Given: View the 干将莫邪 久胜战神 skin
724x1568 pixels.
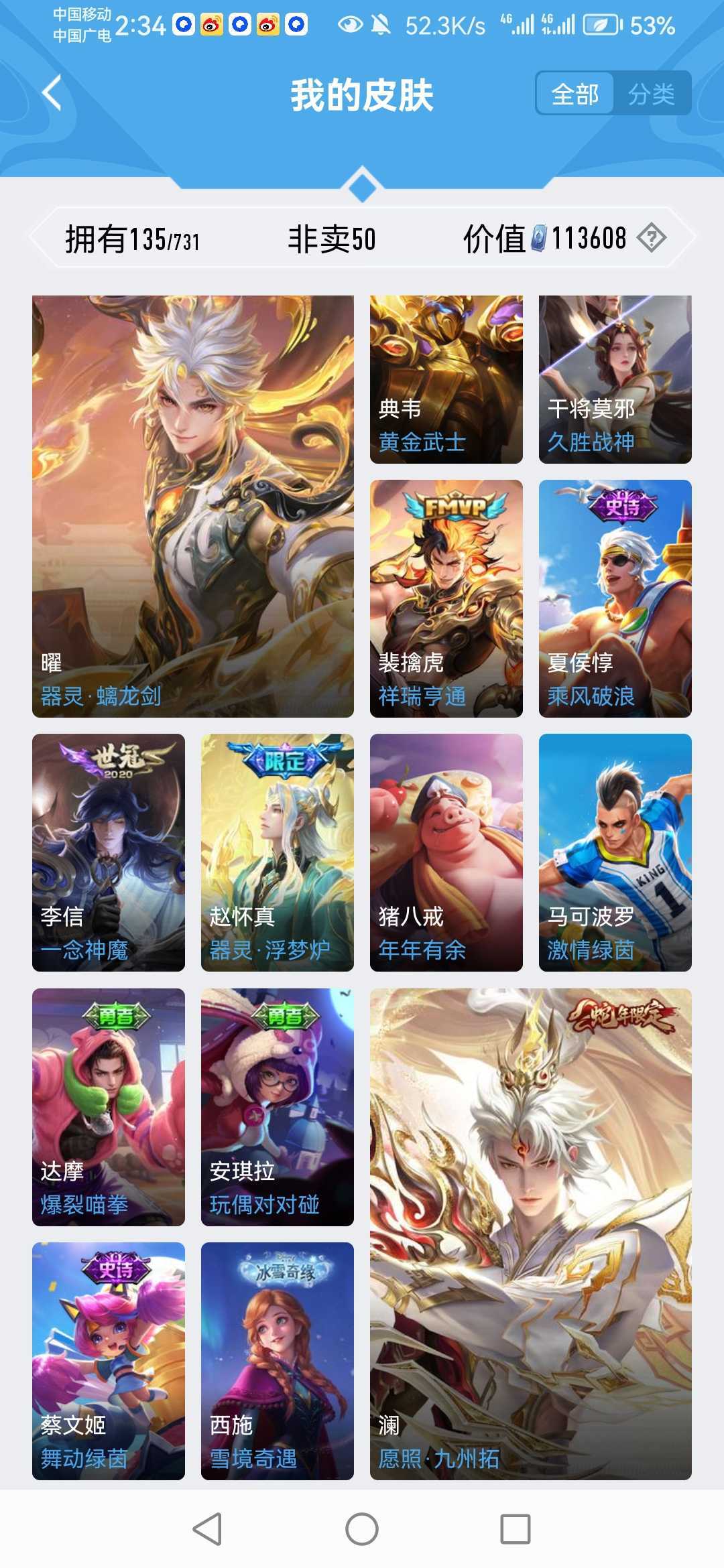Looking at the screenshot, I should (615, 379).
